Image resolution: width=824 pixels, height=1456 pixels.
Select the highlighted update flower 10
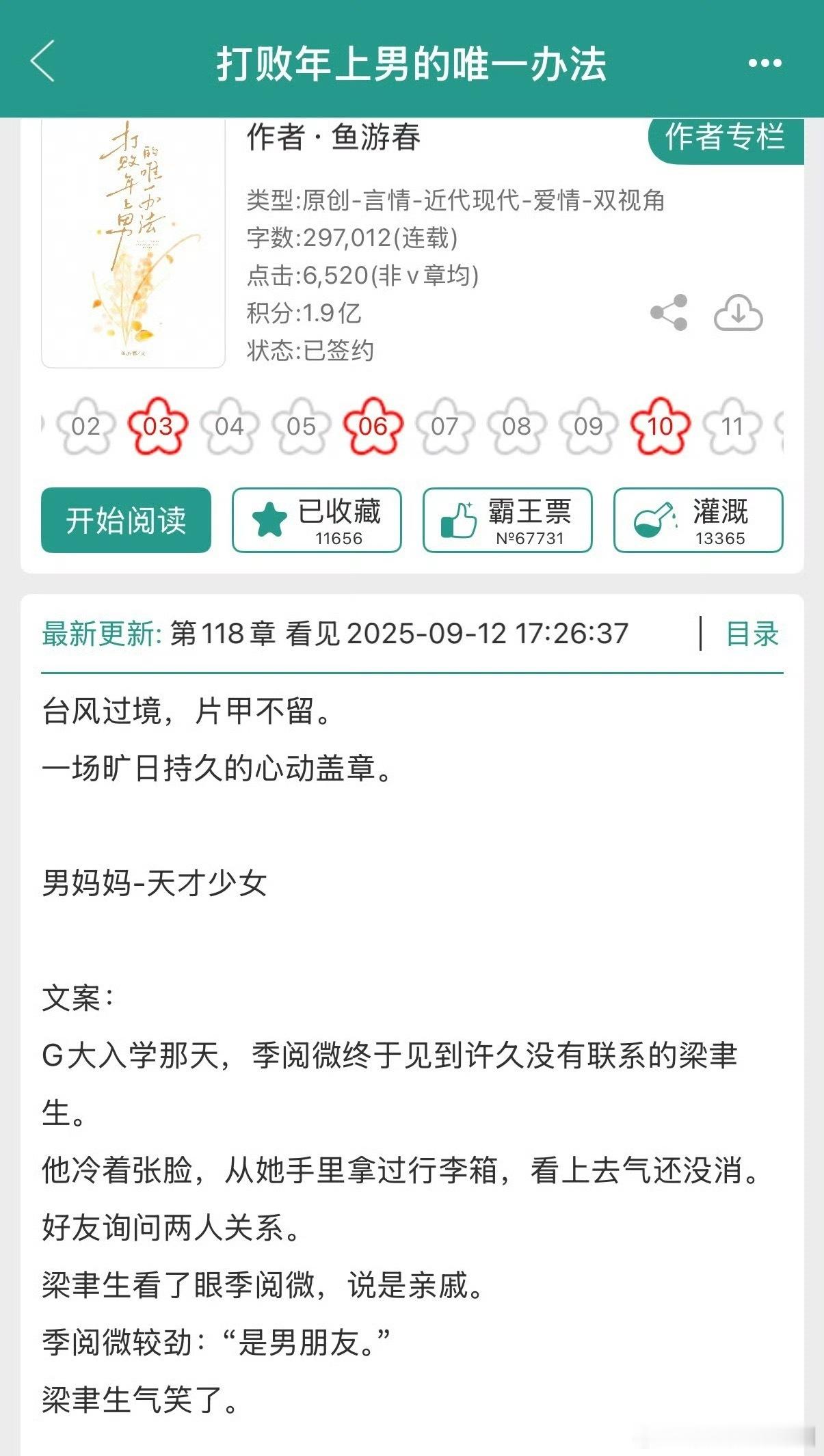tap(660, 426)
